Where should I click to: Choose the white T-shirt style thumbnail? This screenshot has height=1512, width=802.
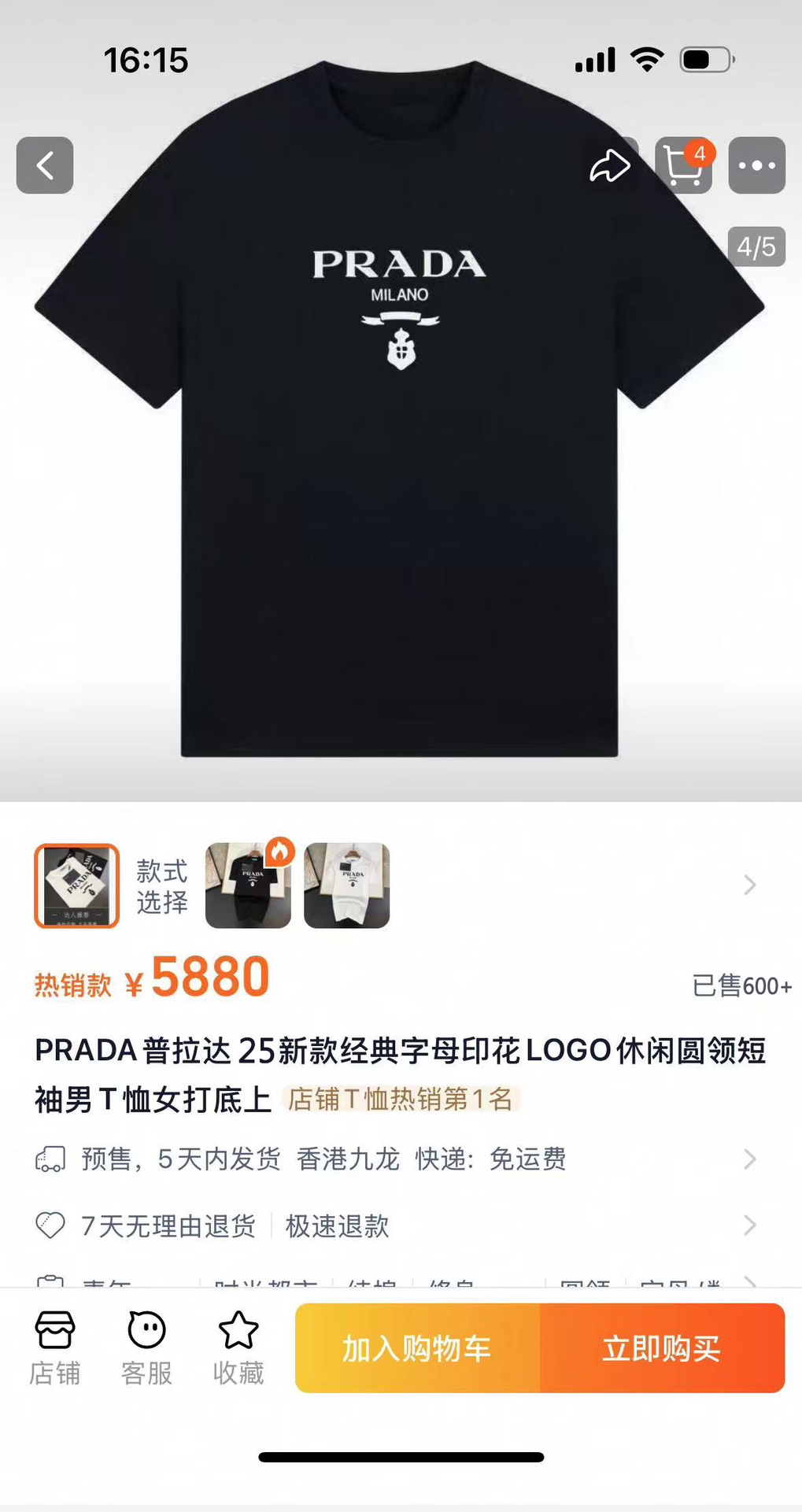(346, 885)
